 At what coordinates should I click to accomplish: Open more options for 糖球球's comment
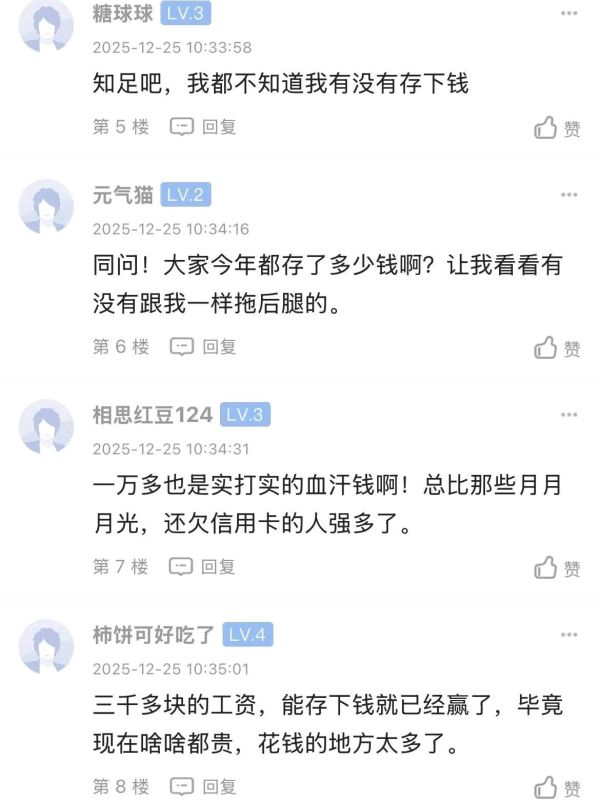point(568,12)
